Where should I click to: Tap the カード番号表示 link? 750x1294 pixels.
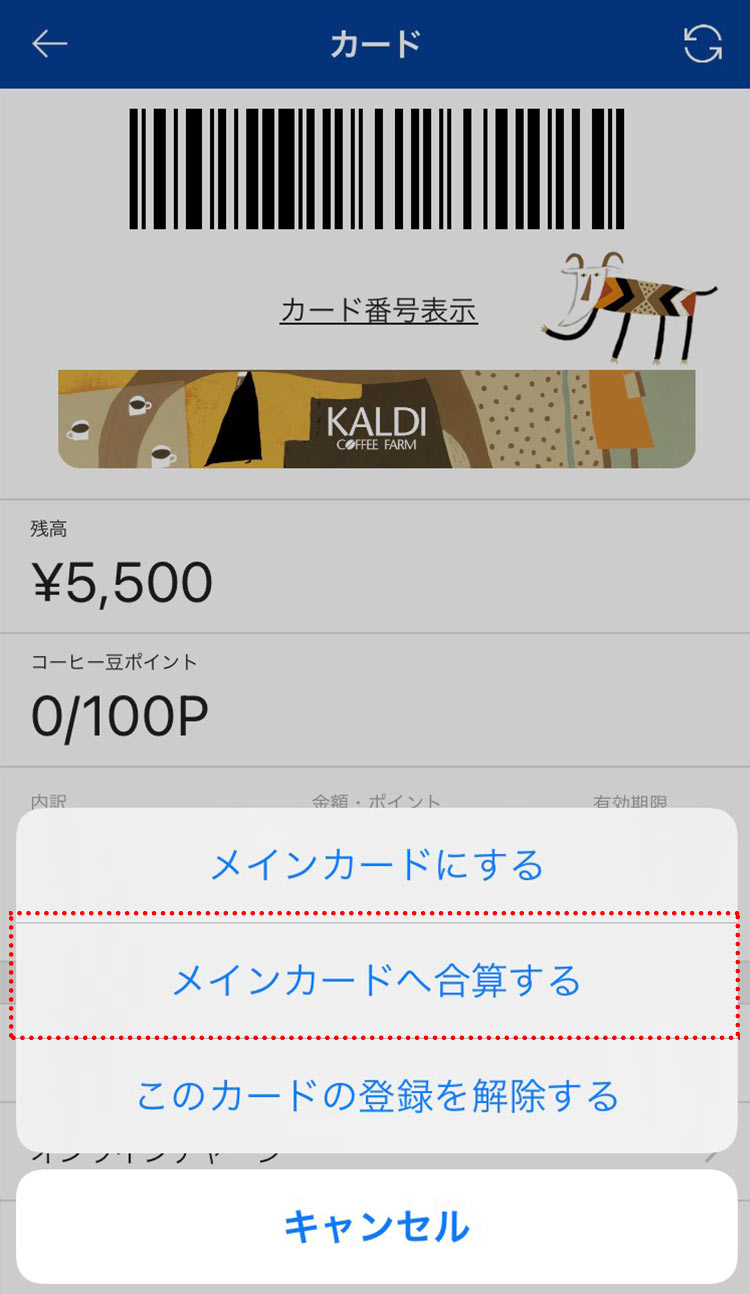pos(378,311)
